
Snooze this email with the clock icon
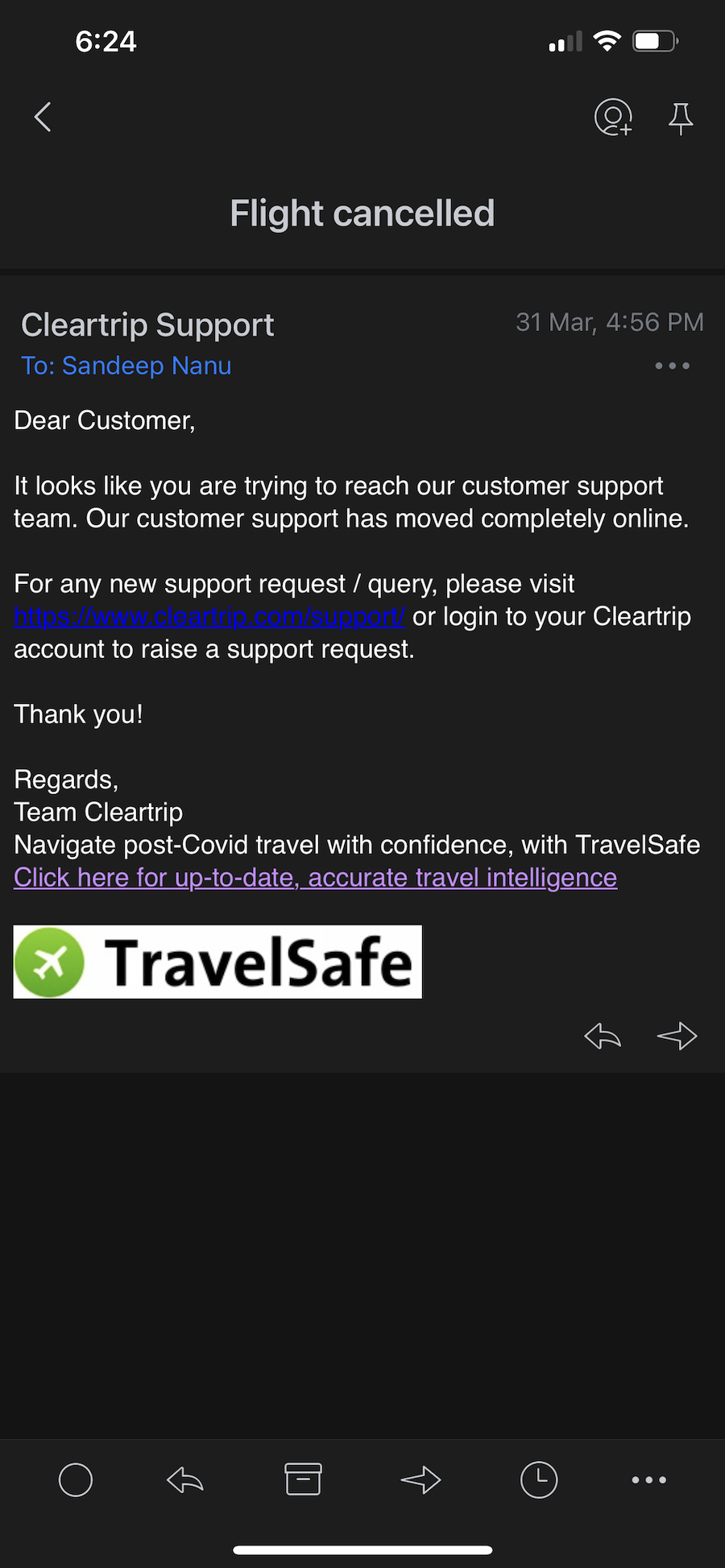coord(539,1479)
